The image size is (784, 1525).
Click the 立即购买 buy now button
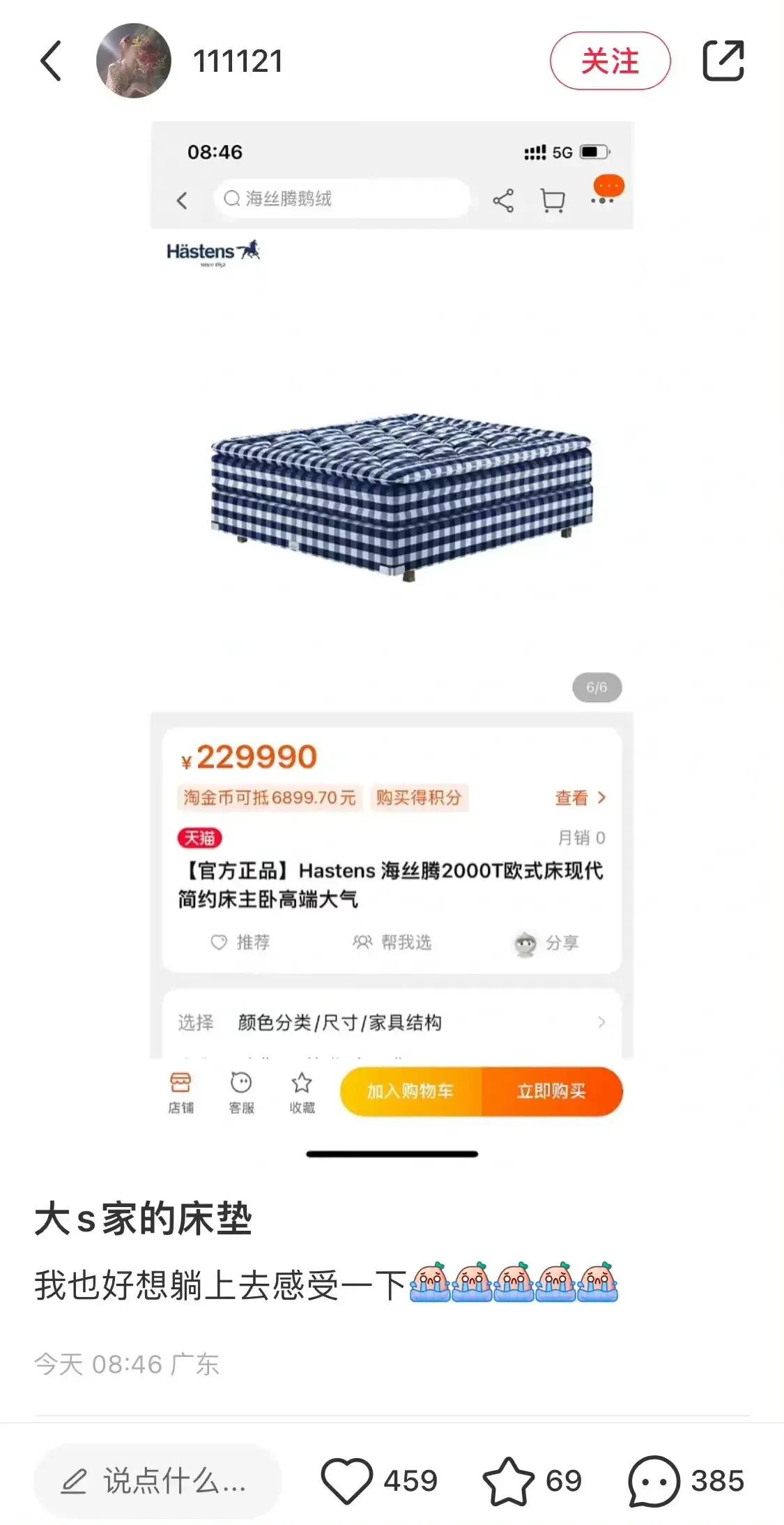[x=554, y=1091]
